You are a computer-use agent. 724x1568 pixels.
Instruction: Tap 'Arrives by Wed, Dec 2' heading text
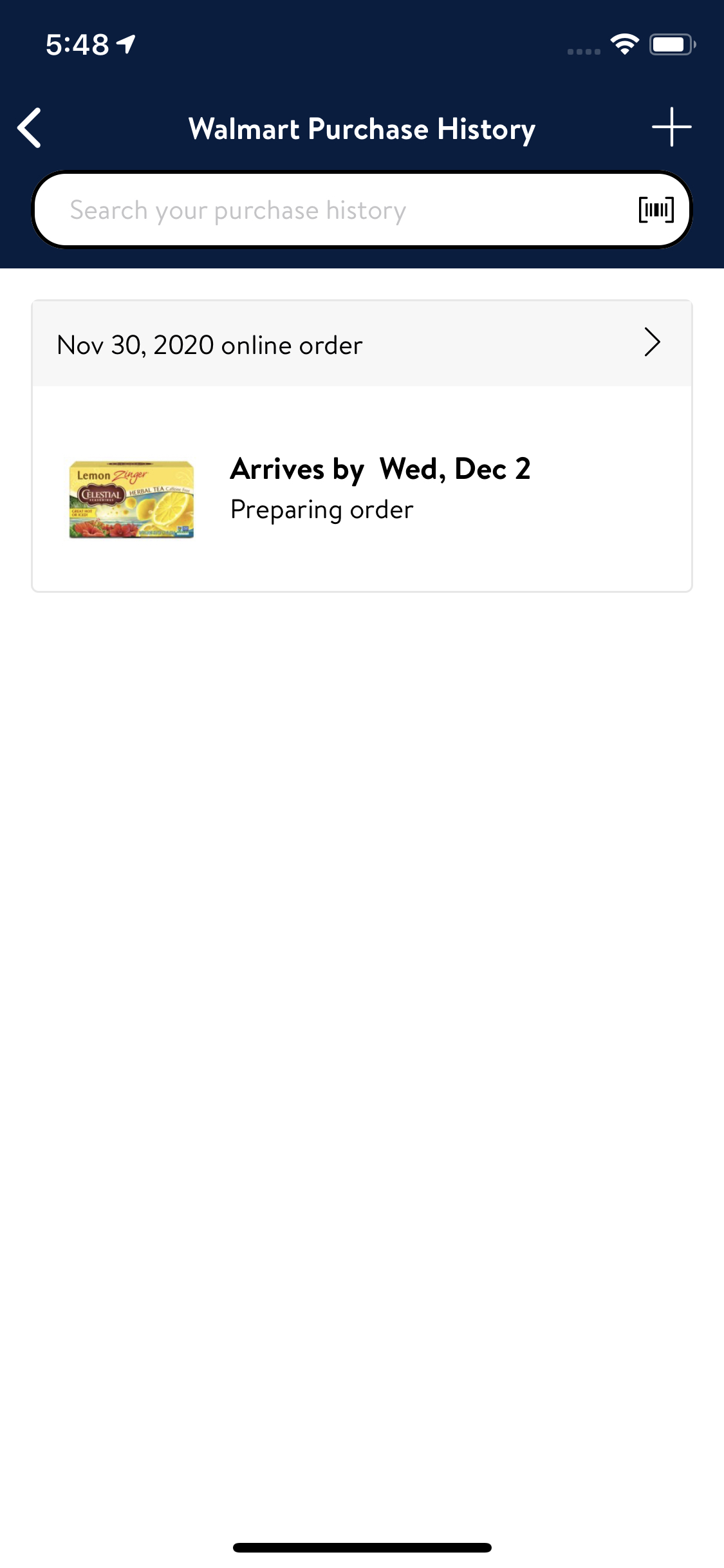tap(381, 469)
